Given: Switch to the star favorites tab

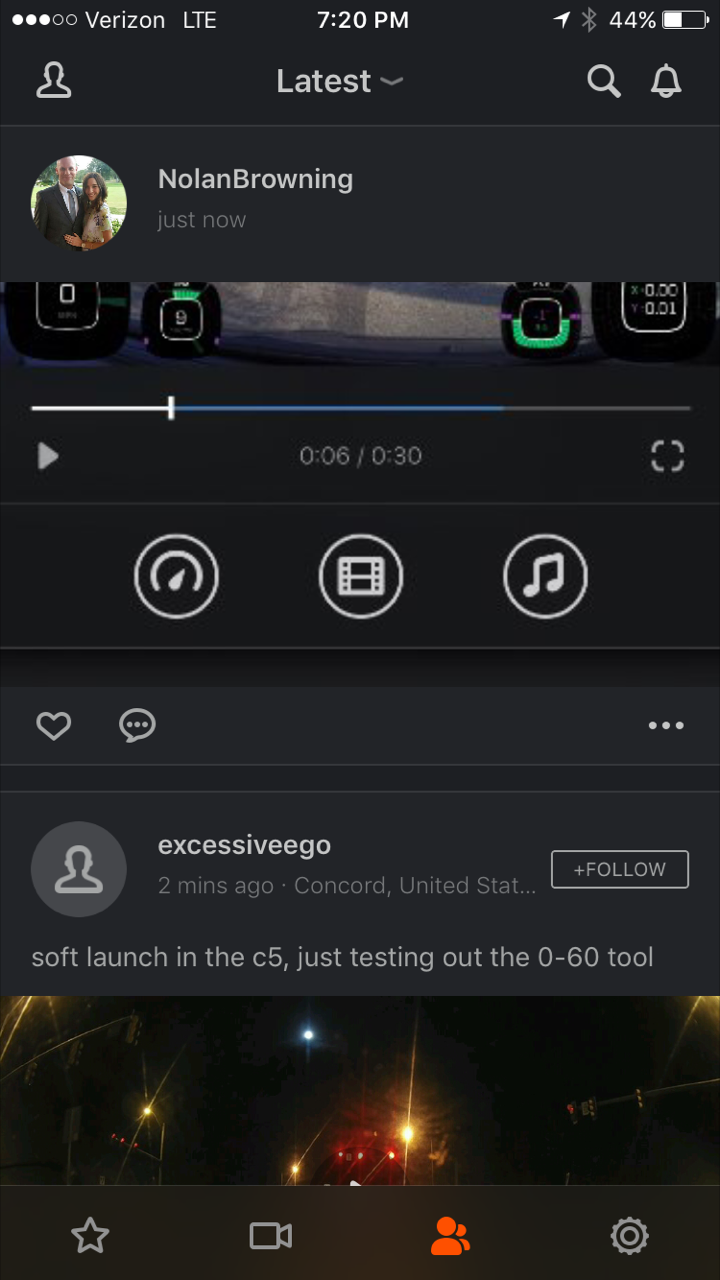Looking at the screenshot, I should (x=90, y=1237).
